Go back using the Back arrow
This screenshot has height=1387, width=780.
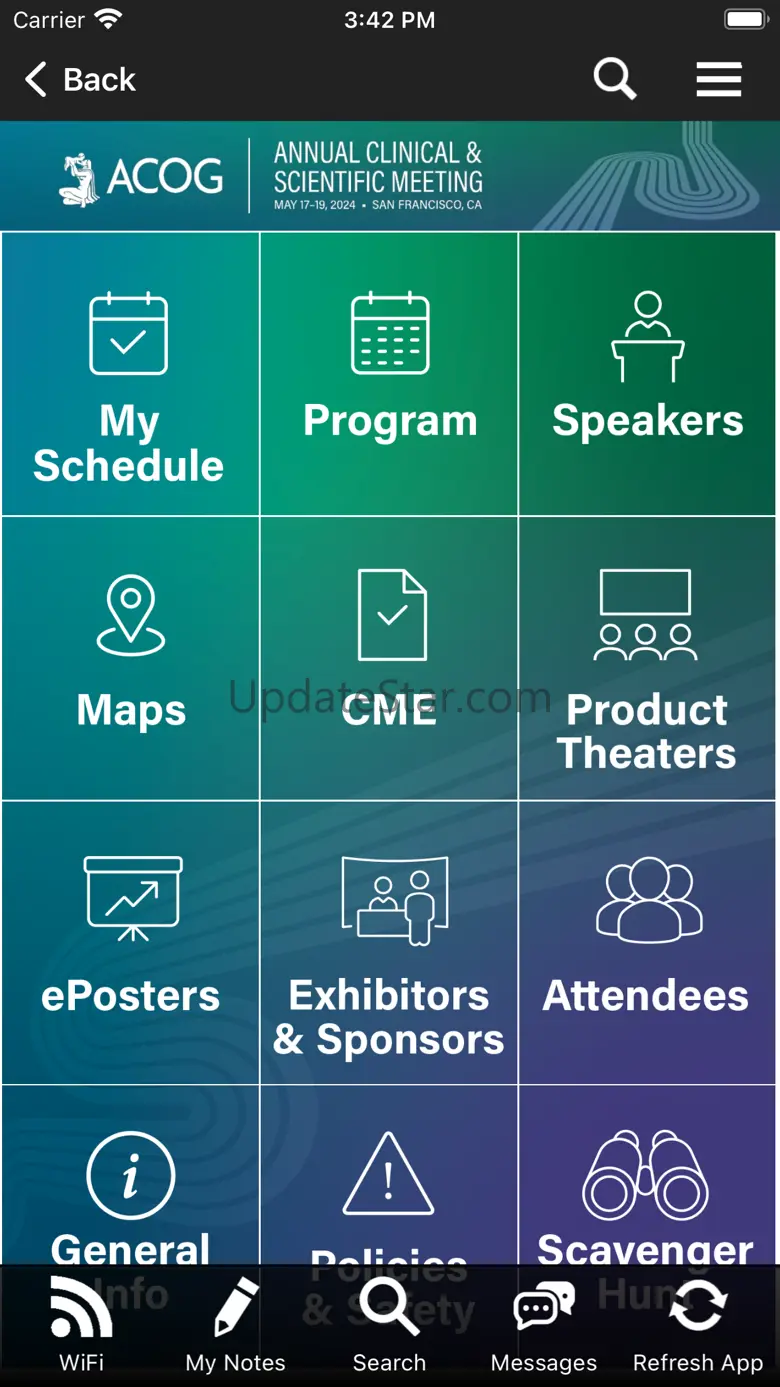[80, 79]
